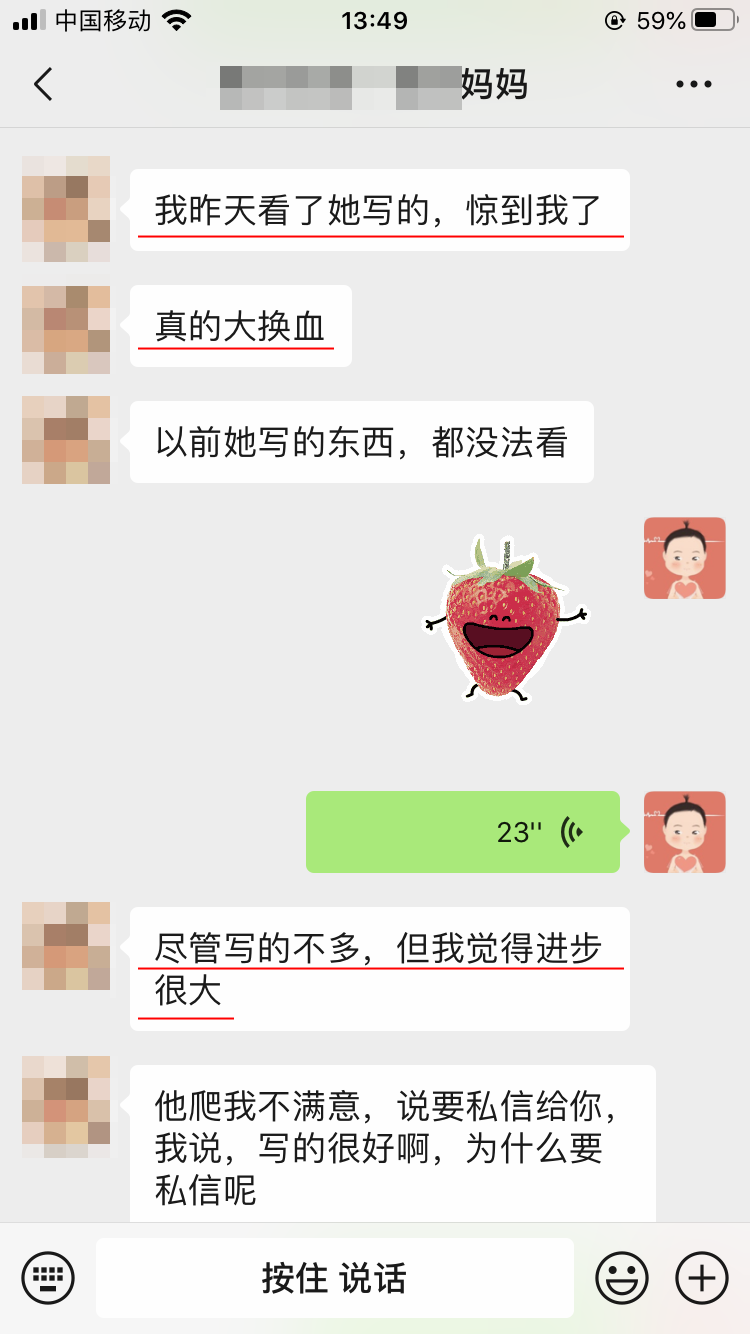Screen dimensions: 750x1340
Task: Play the 23-second voice message
Action: click(x=462, y=832)
